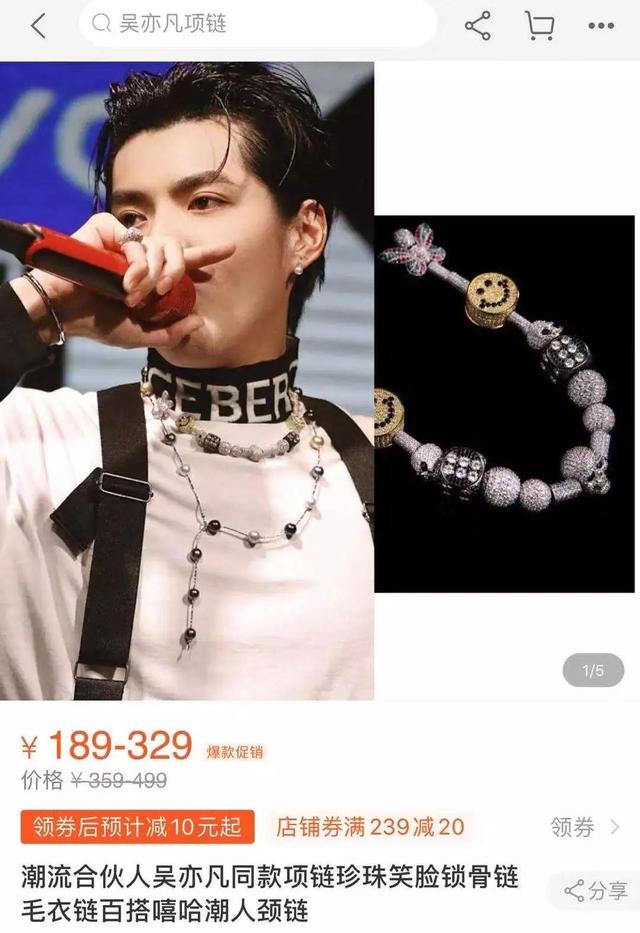Tap the 领券后预计减10元起 discount badge
This screenshot has width=640, height=933.
[x=138, y=827]
